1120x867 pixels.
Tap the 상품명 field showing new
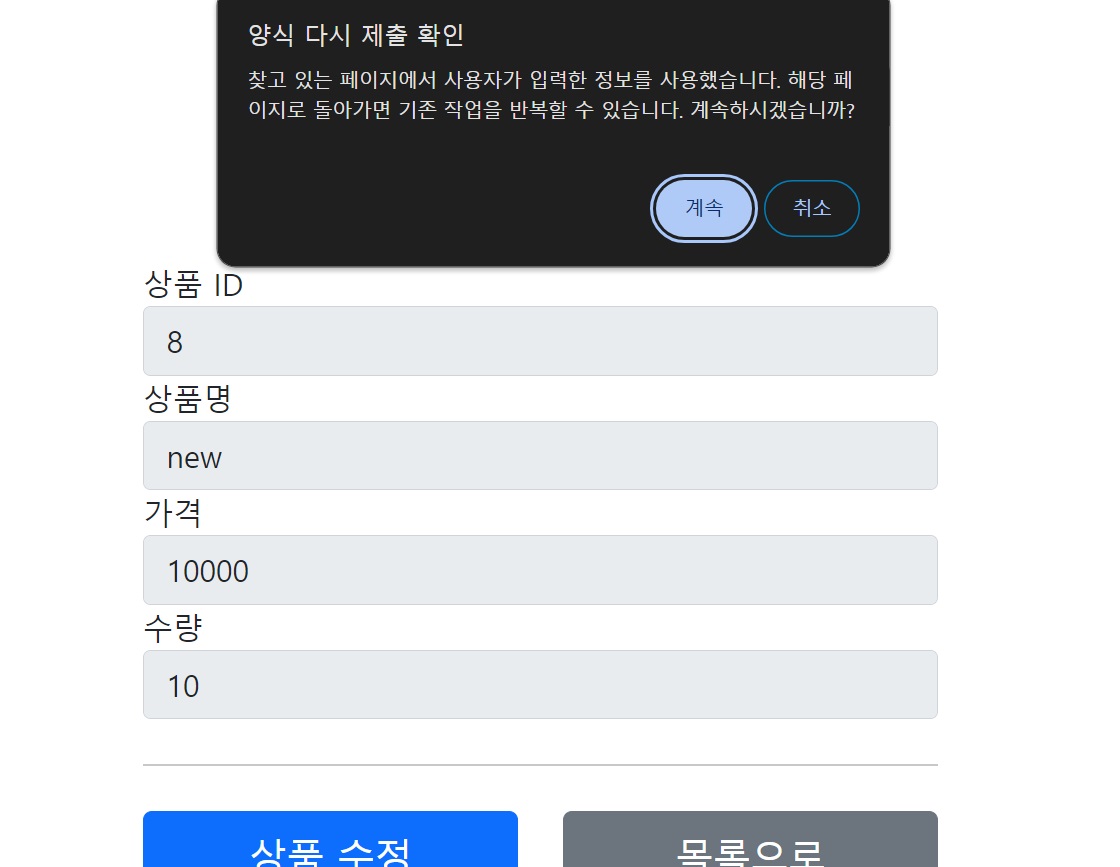(540, 456)
